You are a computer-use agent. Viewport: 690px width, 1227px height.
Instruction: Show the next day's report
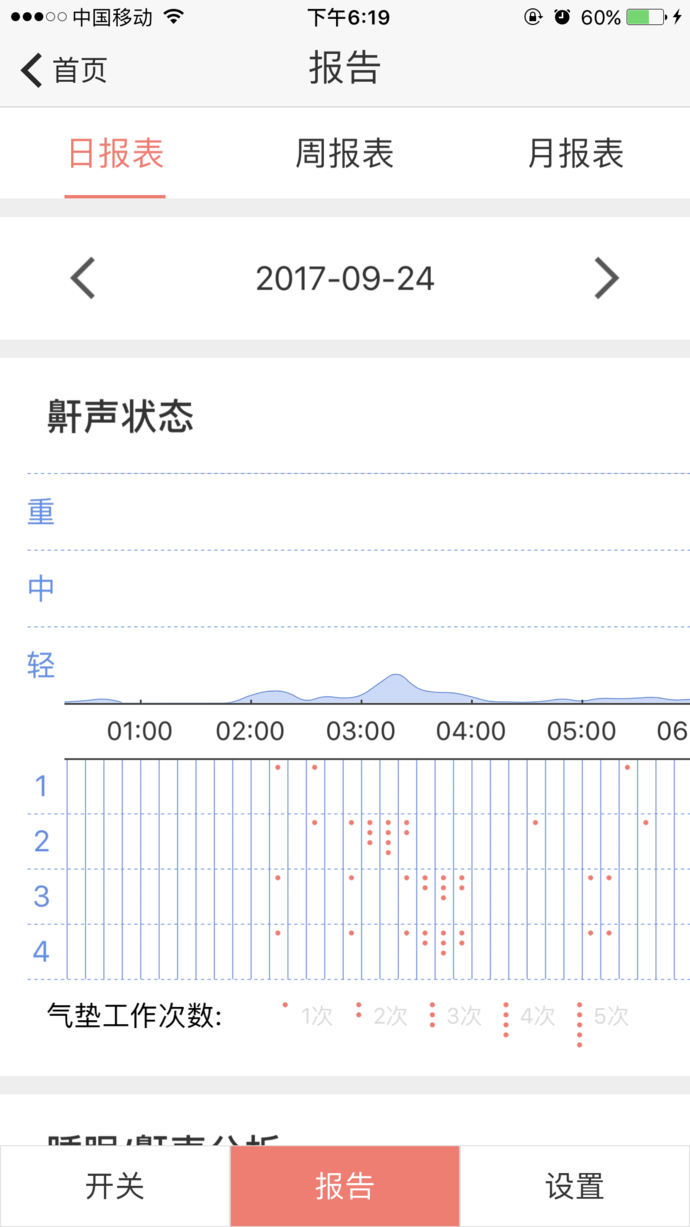[x=606, y=278]
